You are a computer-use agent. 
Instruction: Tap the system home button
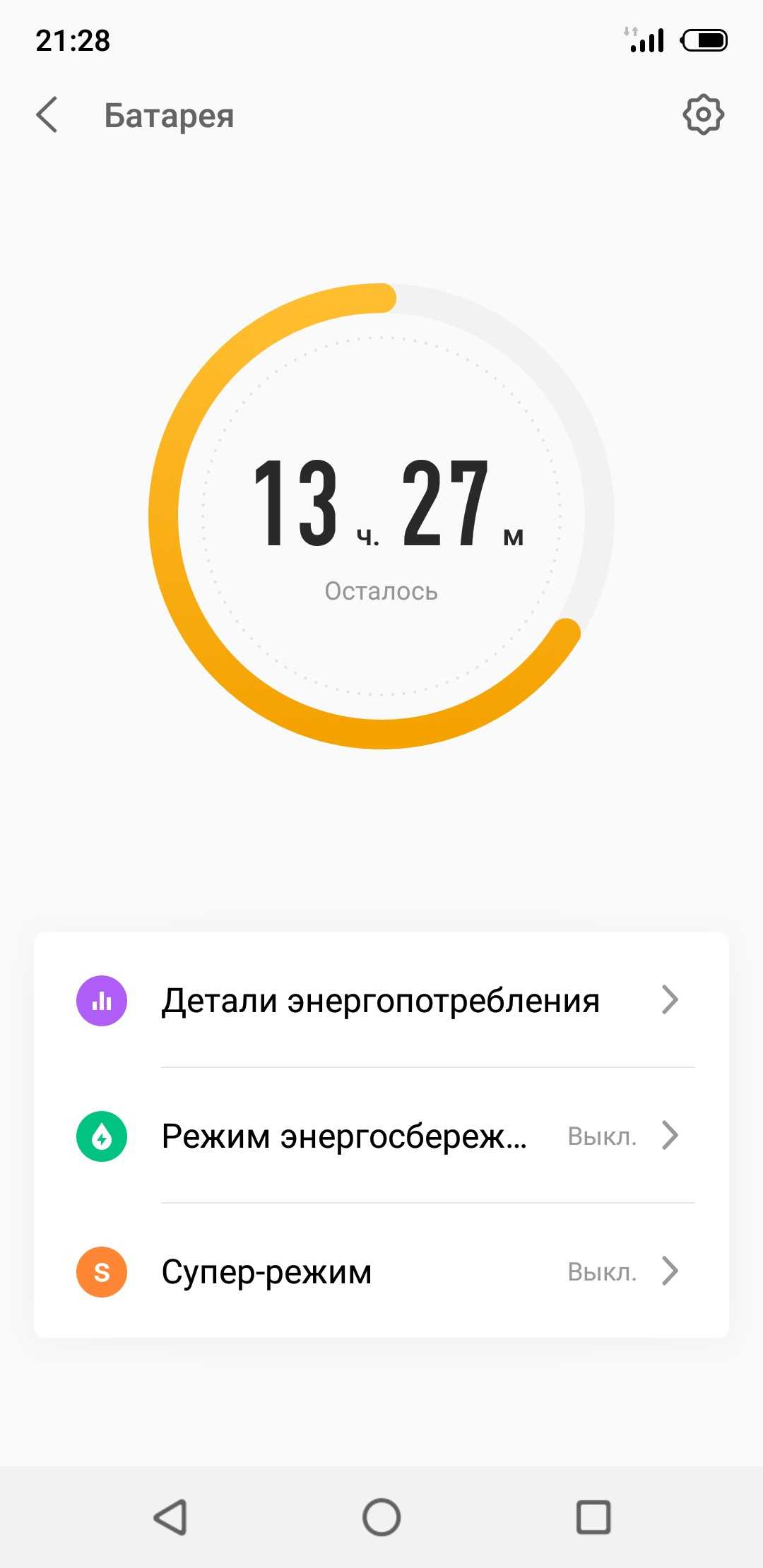pyautogui.click(x=381, y=1516)
